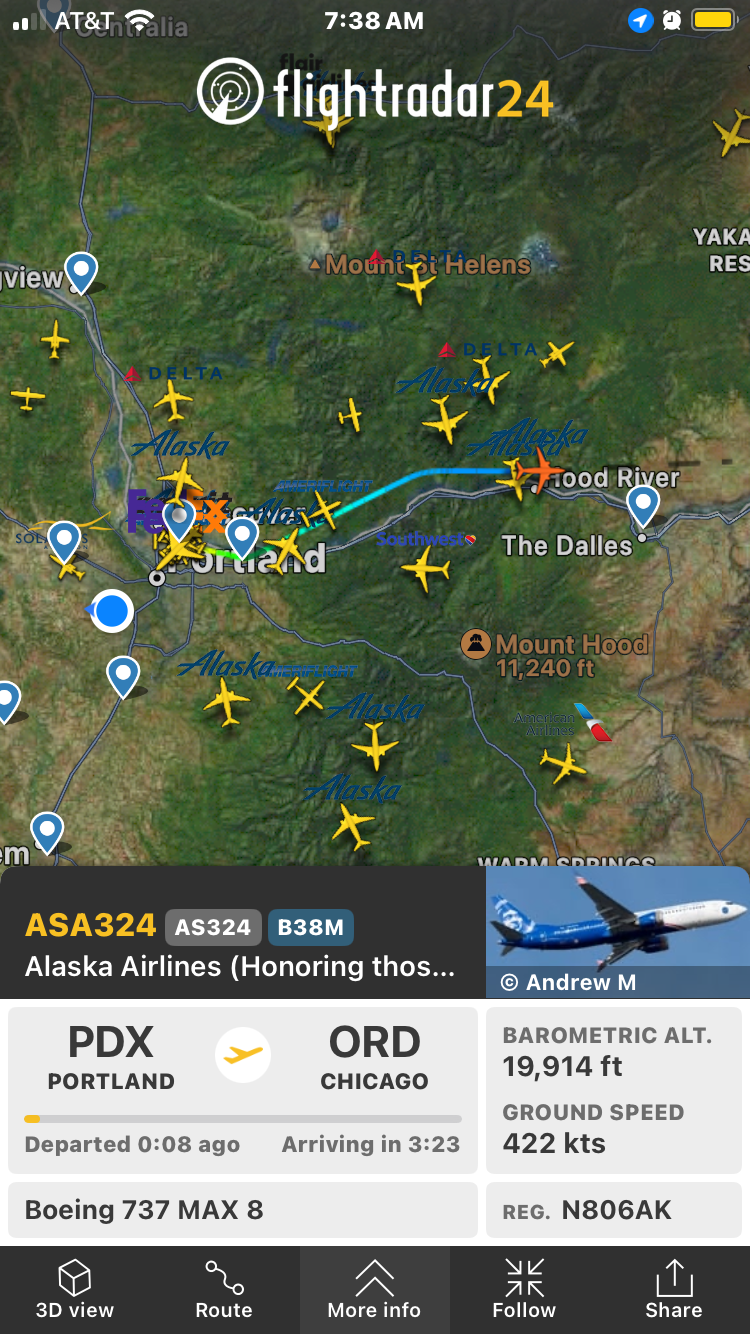The width and height of the screenshot is (750, 1334).
Task: Show the flight's Route
Action: tap(224, 1289)
